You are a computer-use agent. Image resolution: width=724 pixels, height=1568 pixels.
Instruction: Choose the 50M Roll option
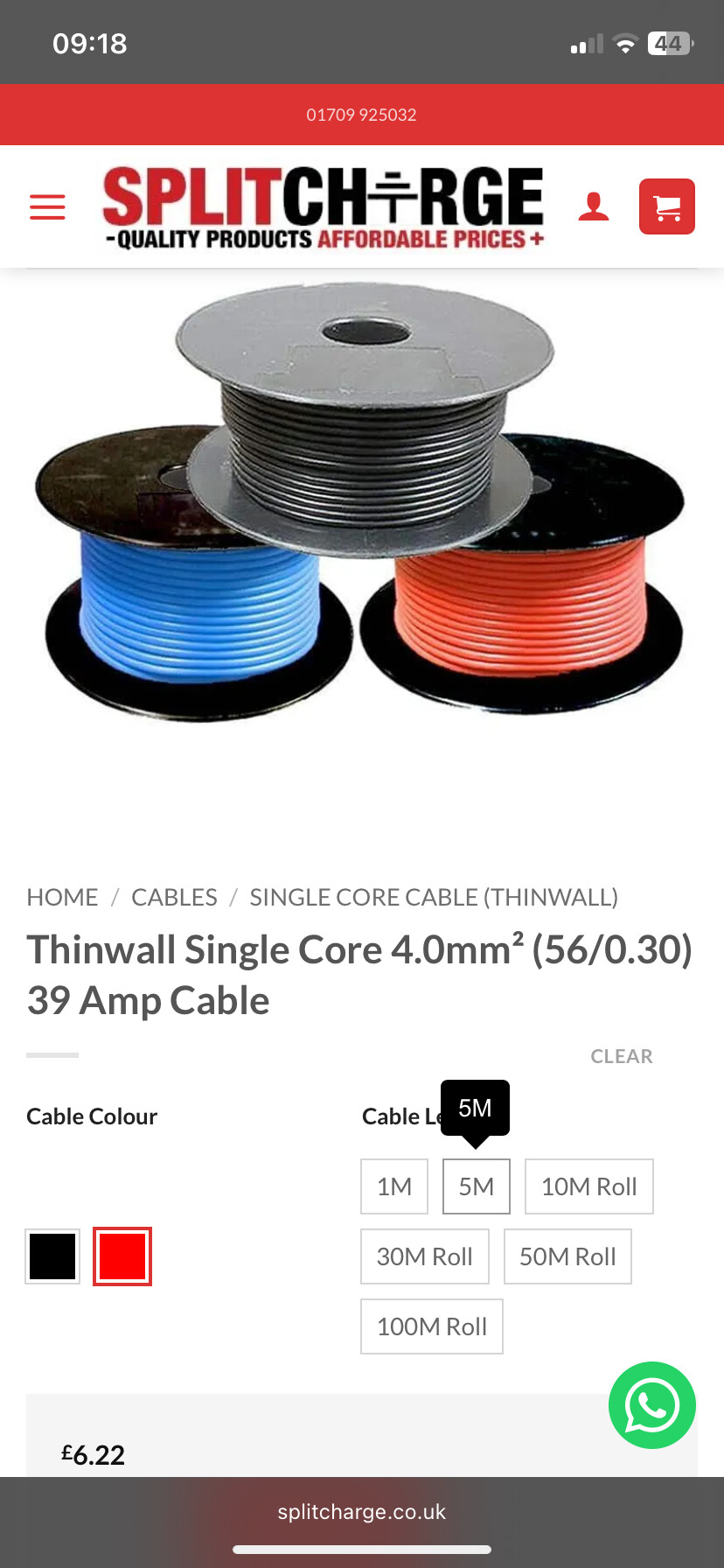point(567,1256)
